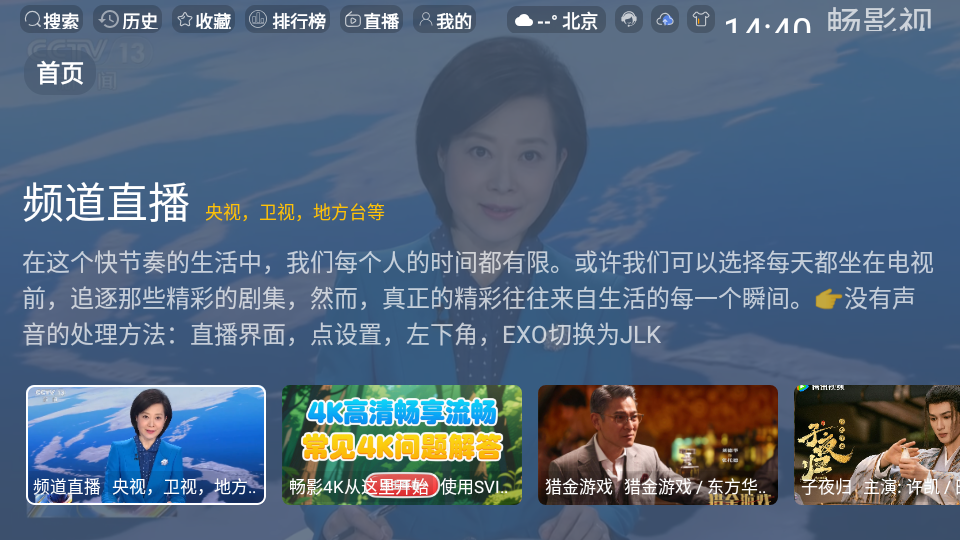Tap the cloud upload icon
This screenshot has height=540, width=960.
click(665, 19)
